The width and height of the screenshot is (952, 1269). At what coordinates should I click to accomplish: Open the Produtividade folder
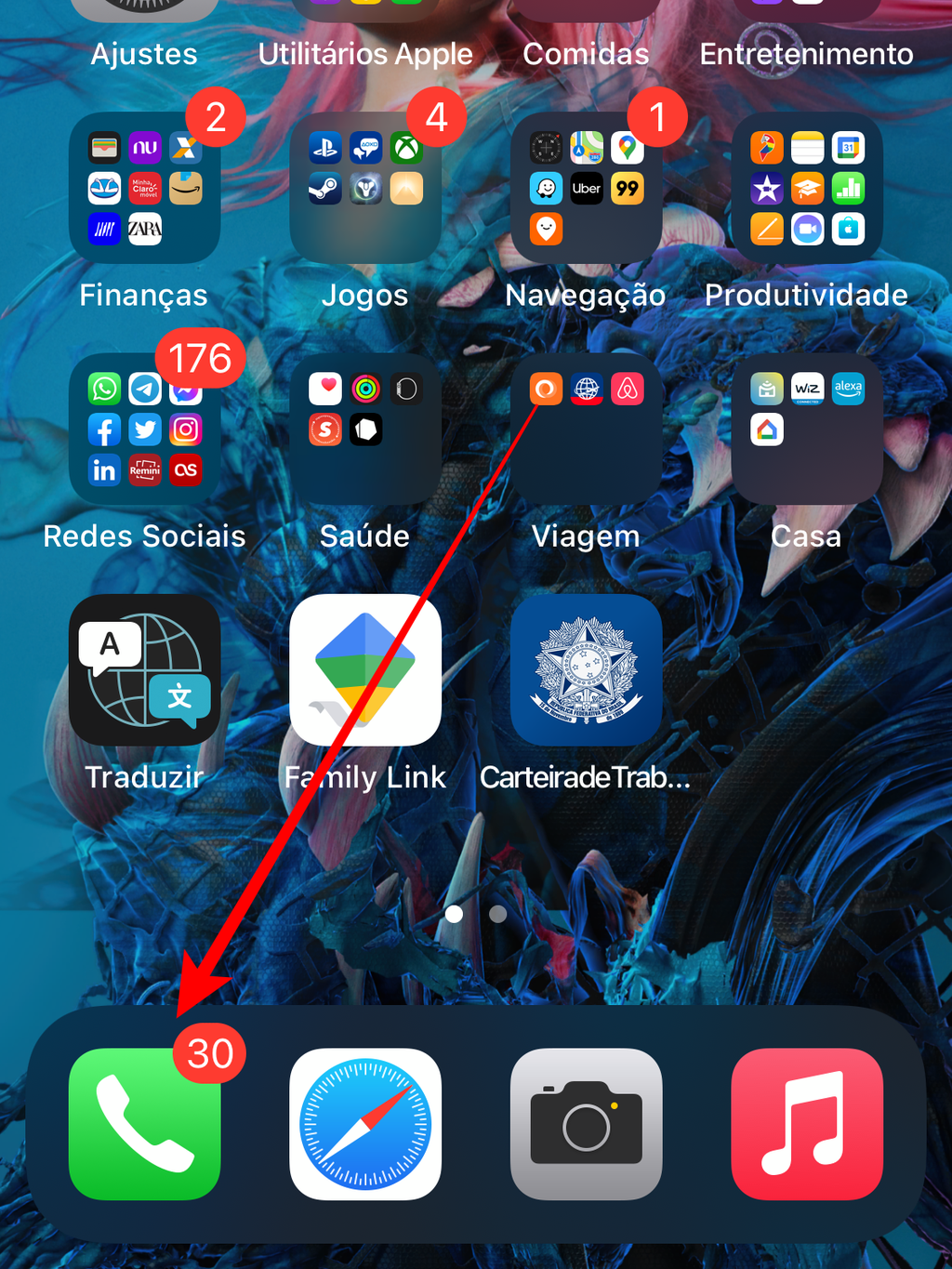806,189
